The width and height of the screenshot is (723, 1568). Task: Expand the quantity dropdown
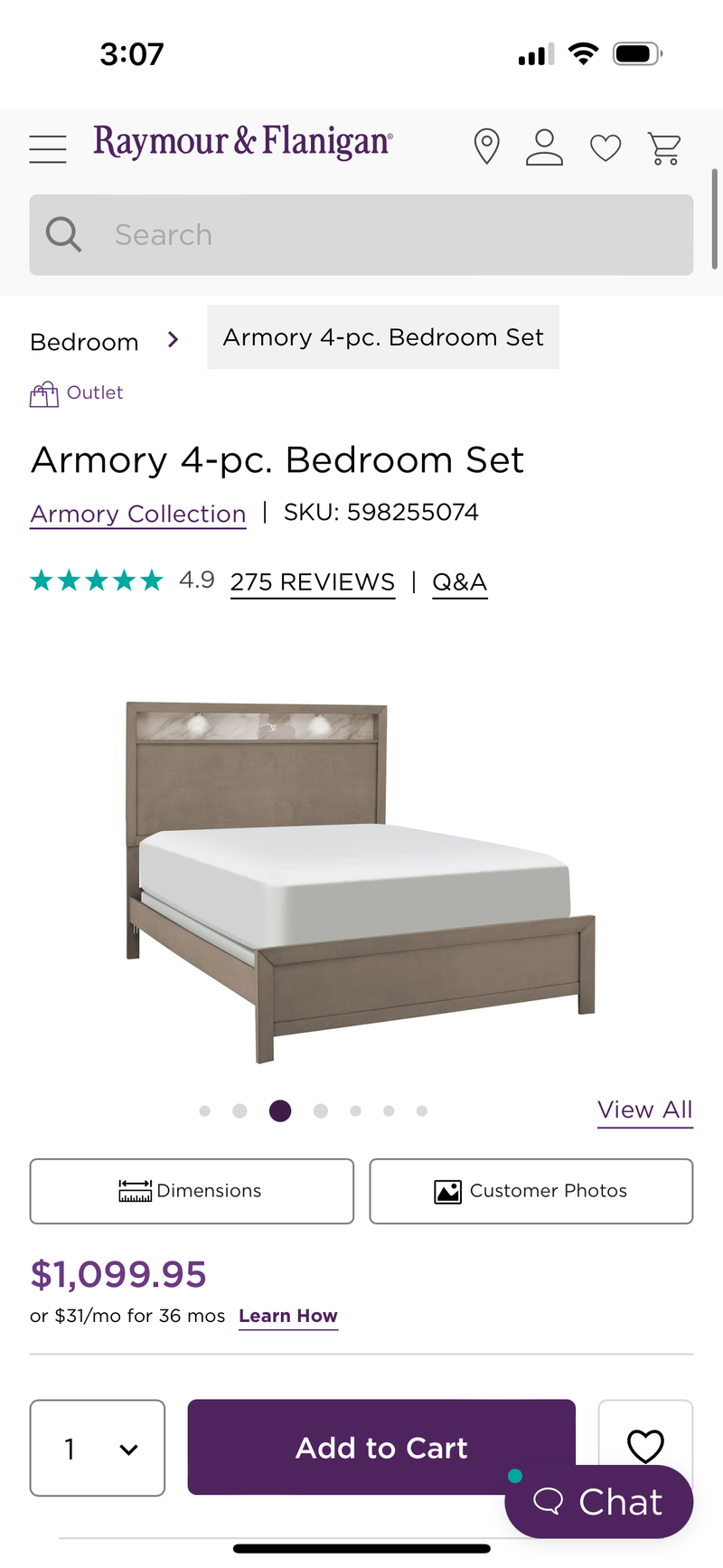click(x=98, y=1448)
